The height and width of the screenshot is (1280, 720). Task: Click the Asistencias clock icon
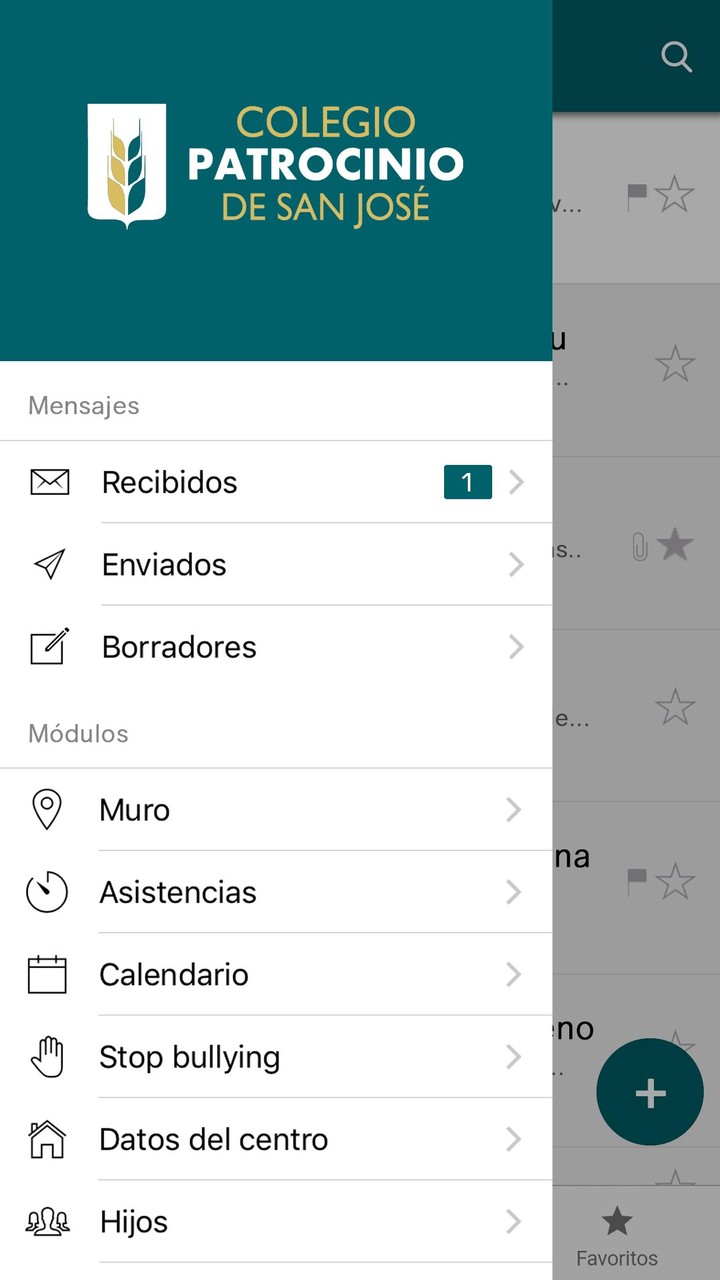pos(46,892)
